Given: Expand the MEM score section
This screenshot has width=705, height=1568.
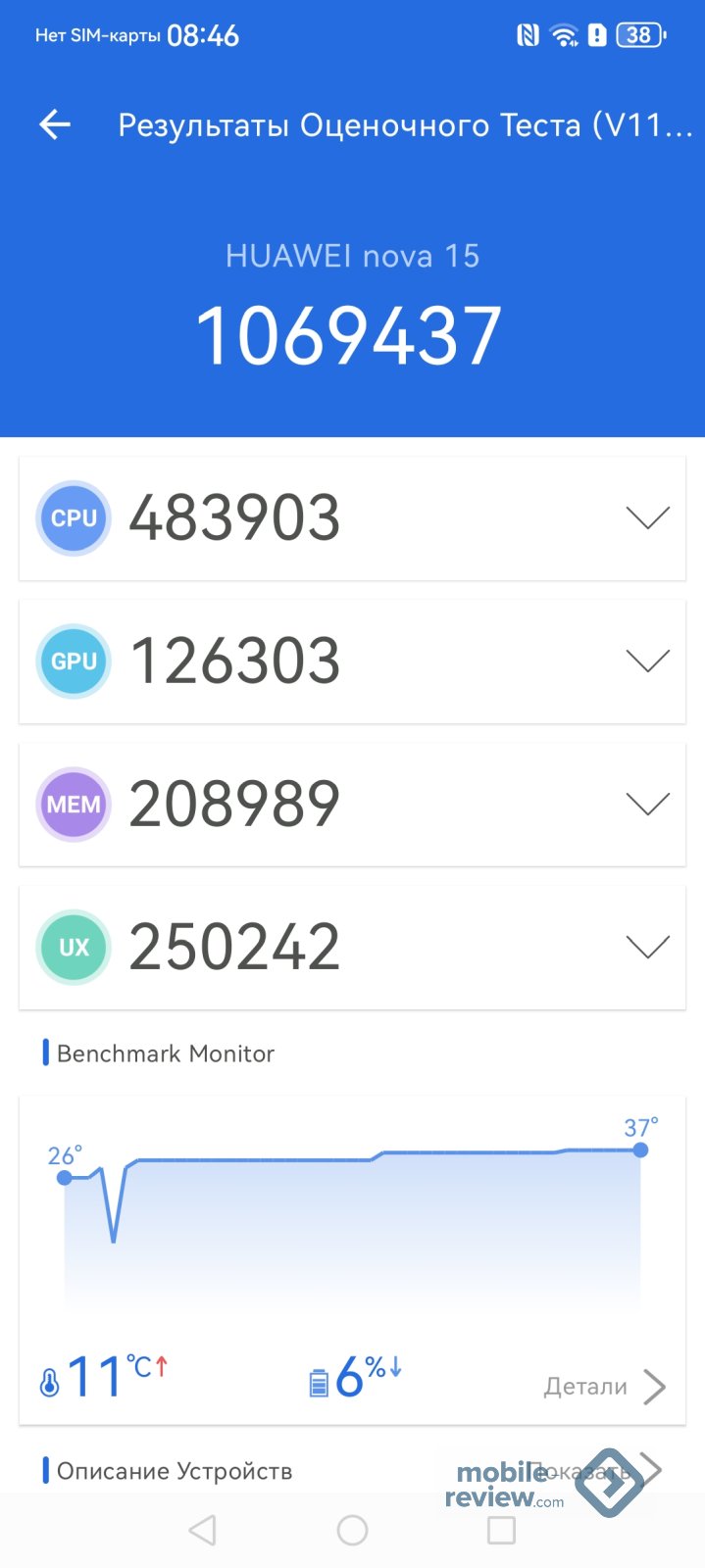Looking at the screenshot, I should click(x=647, y=804).
